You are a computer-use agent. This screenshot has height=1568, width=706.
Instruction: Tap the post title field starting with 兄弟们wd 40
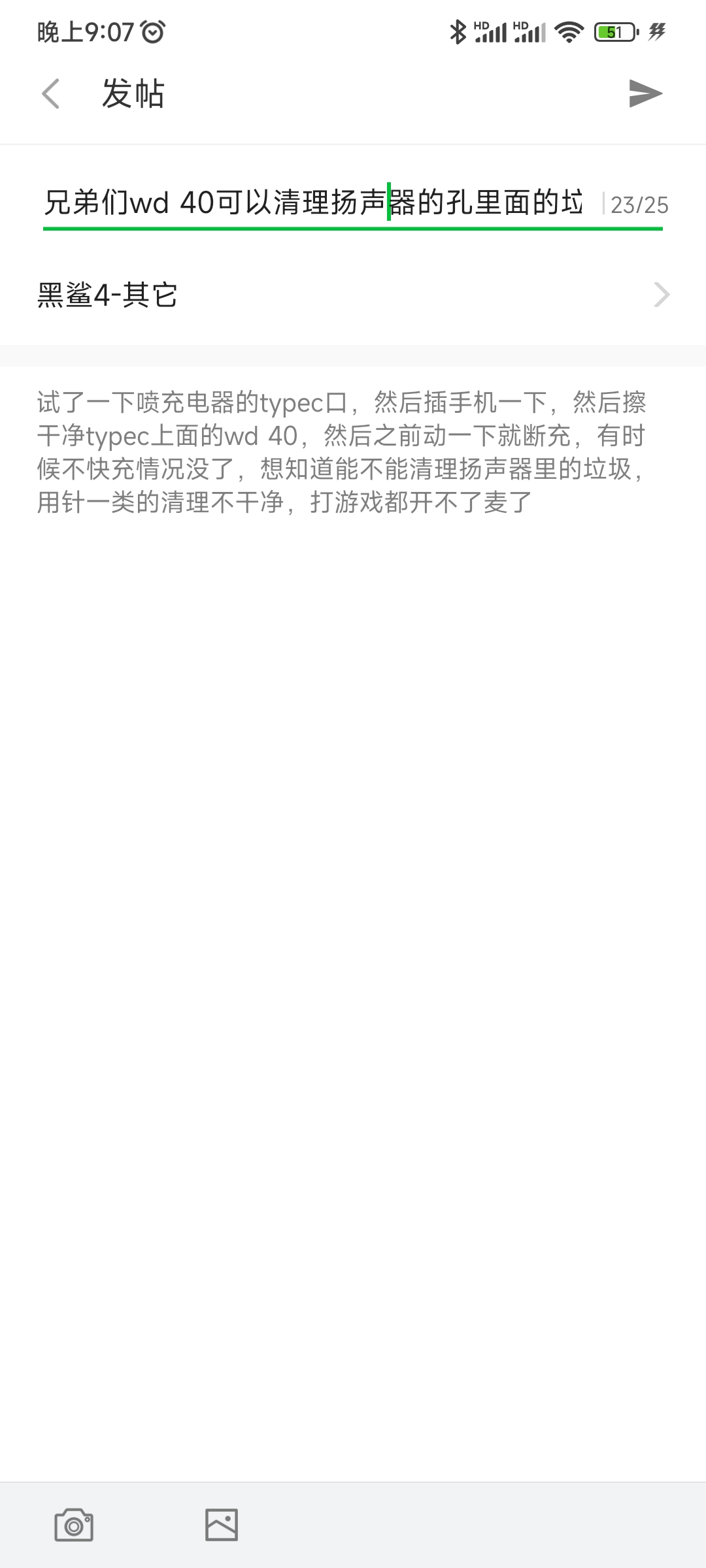coord(314,203)
